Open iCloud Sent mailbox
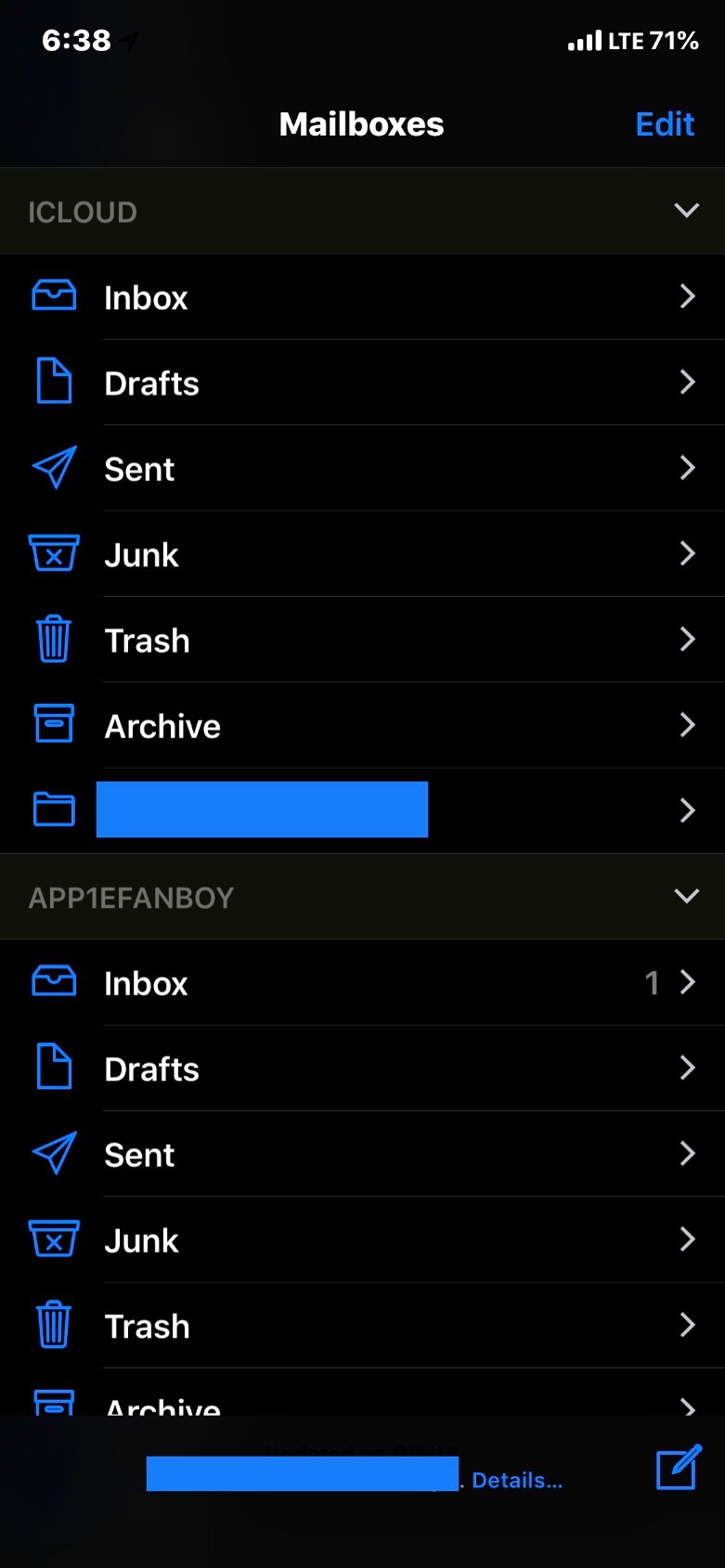The image size is (725, 1568). (x=362, y=468)
